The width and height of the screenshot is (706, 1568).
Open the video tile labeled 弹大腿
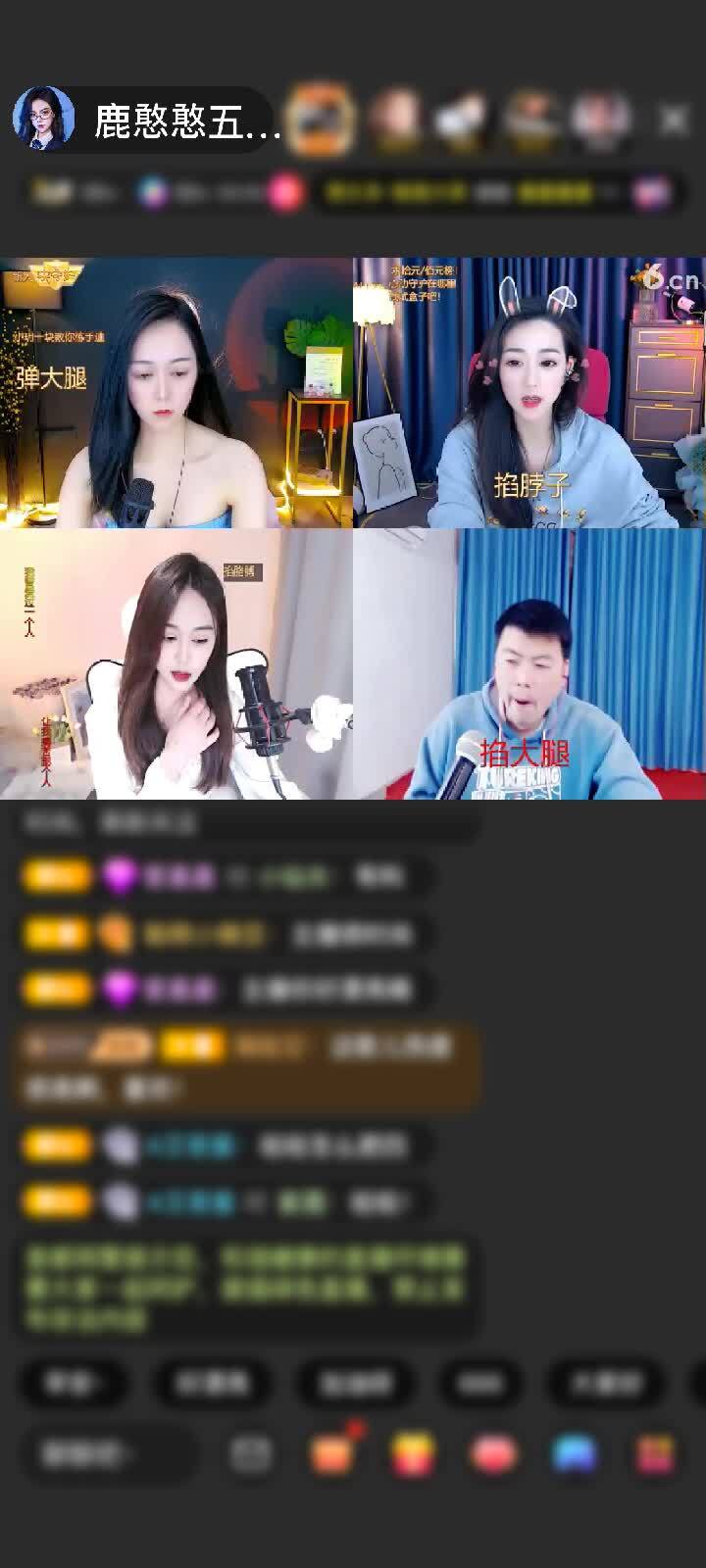point(176,393)
